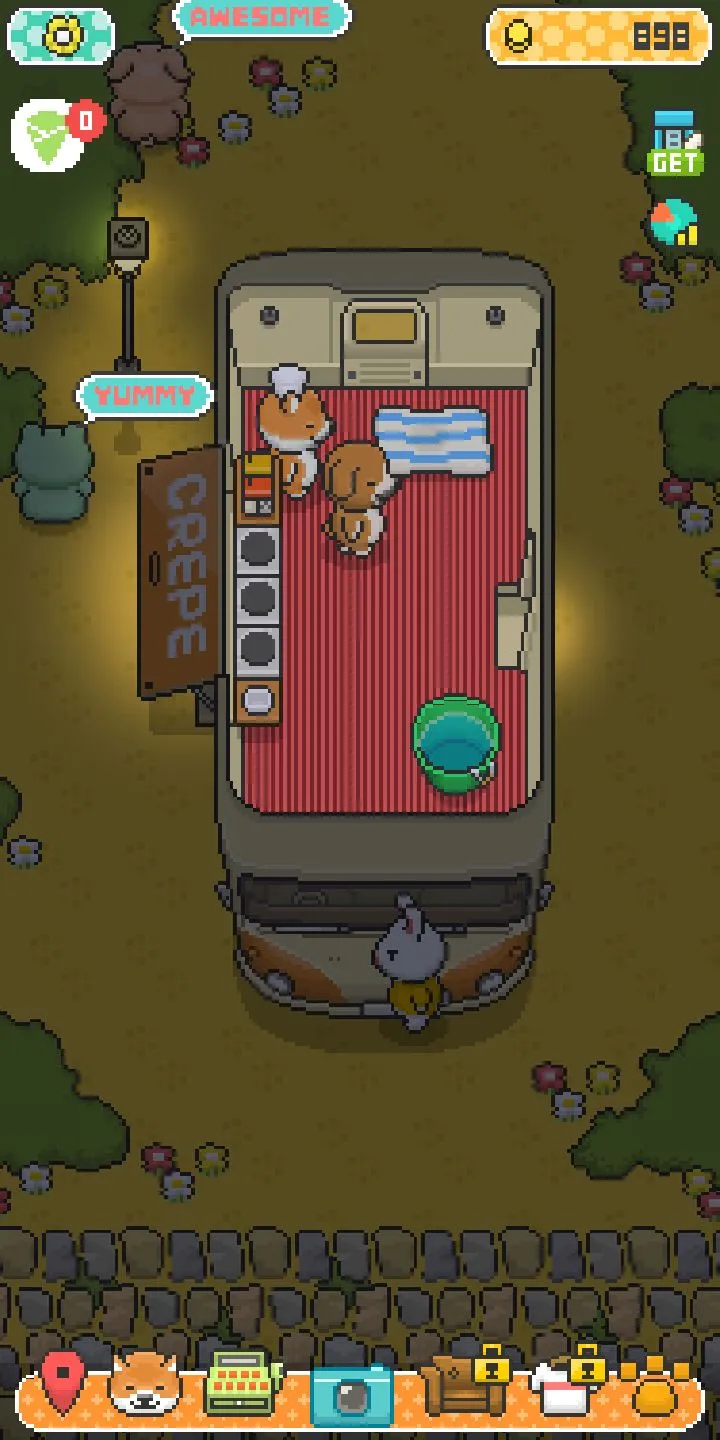Open the red map pin location menu
Image resolution: width=720 pixels, height=1440 pixels.
point(62,1385)
